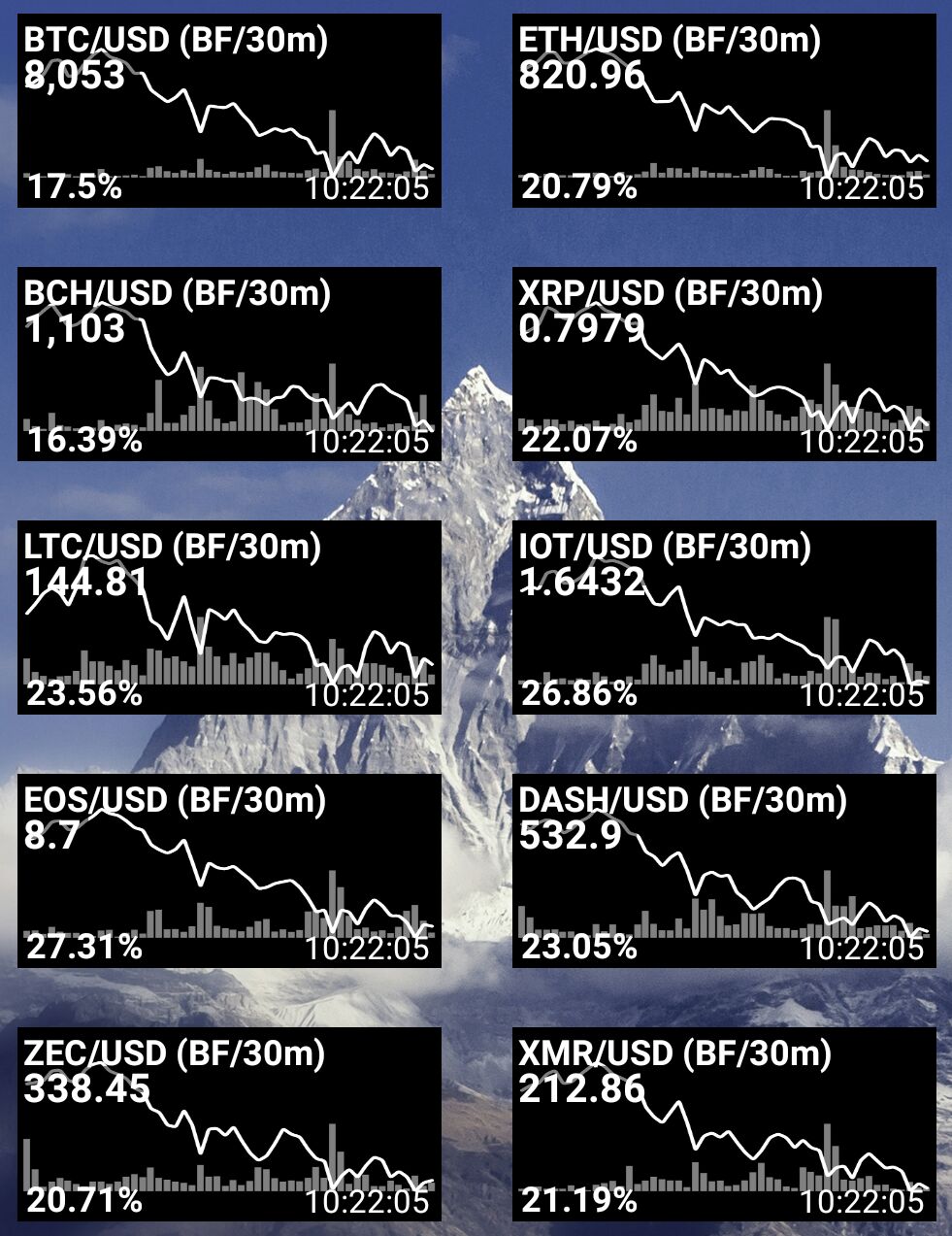View the LTC/USD chart widget
Screen dimensions: 952x1236
(229, 618)
